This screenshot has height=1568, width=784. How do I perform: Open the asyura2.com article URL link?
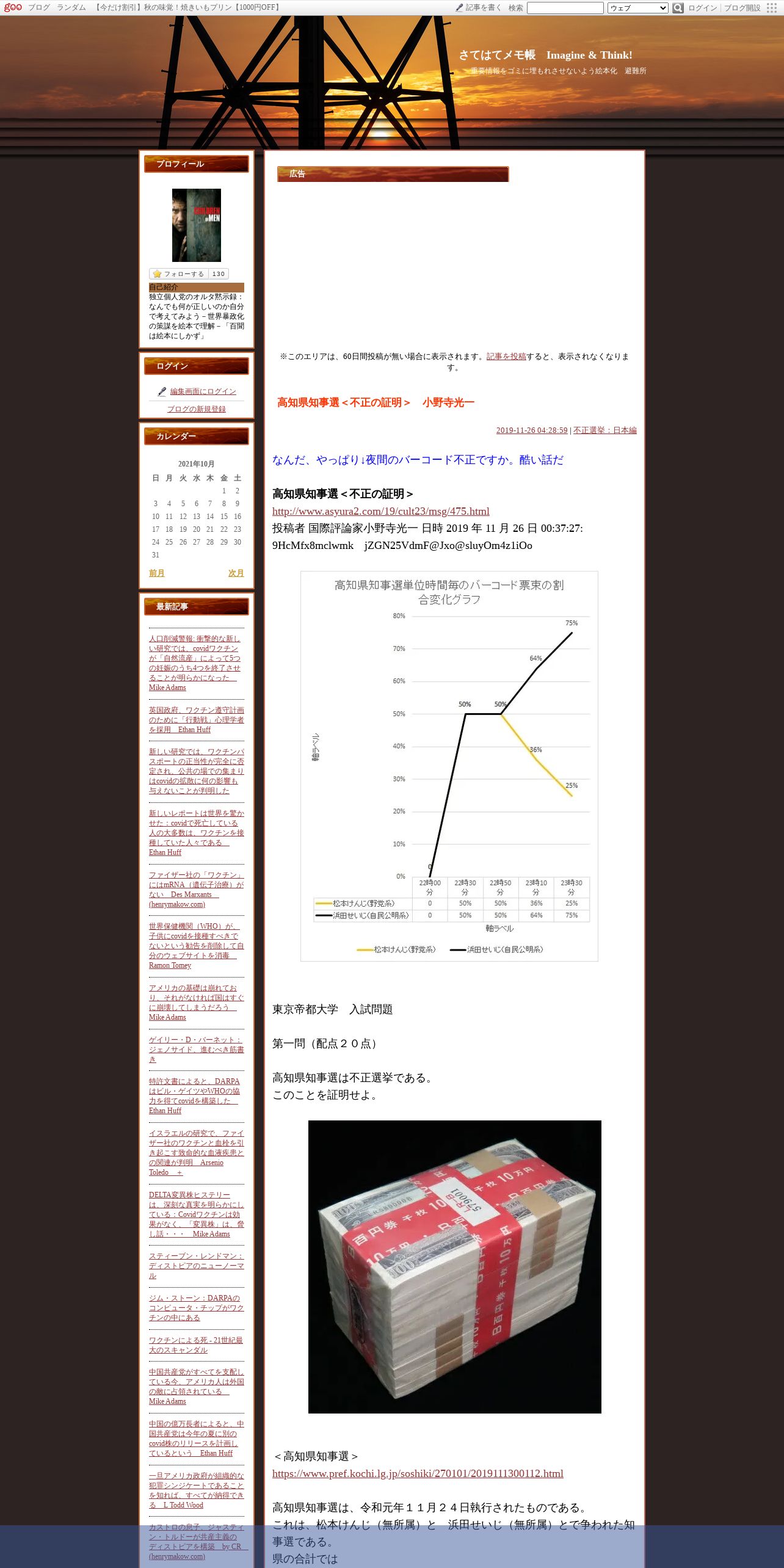coord(380,511)
